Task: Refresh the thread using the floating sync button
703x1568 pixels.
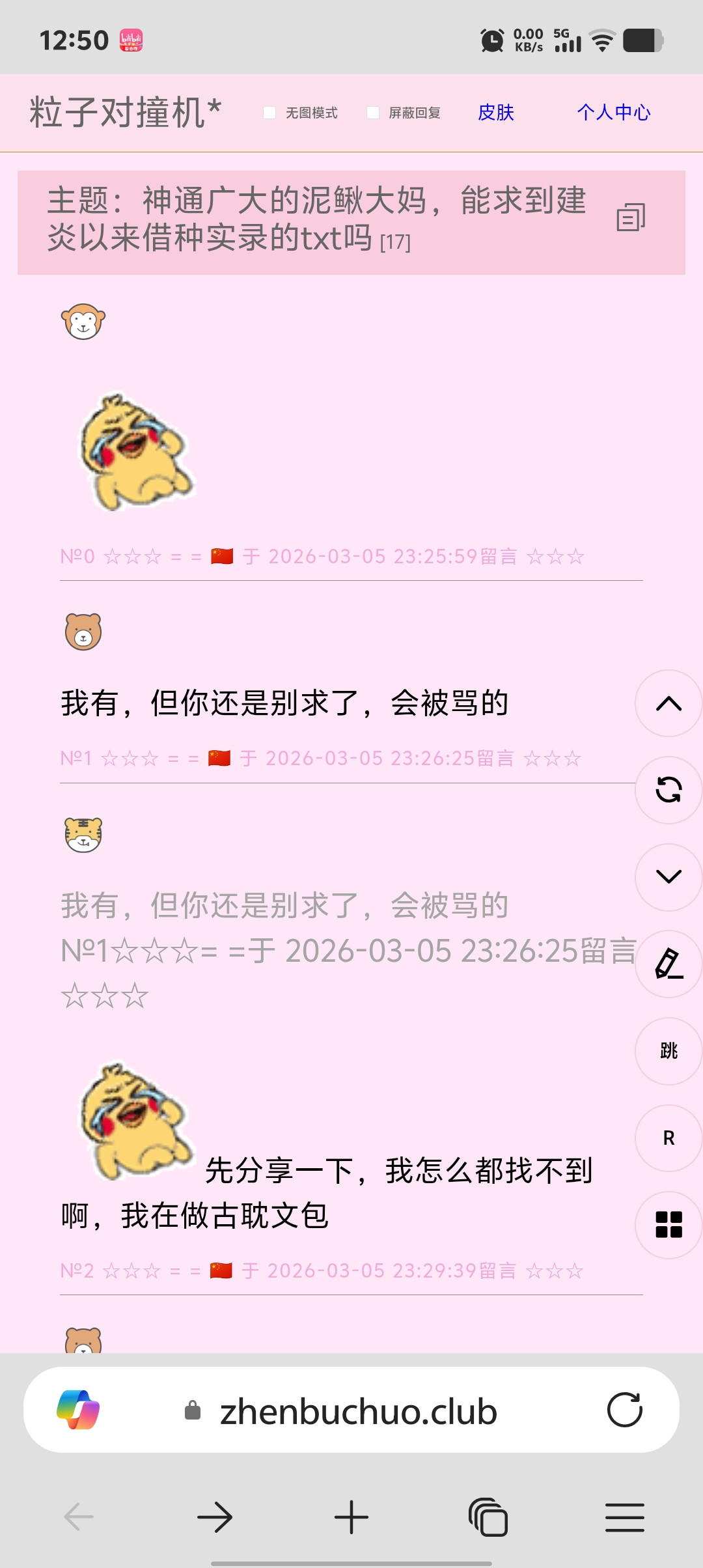Action: (x=669, y=790)
